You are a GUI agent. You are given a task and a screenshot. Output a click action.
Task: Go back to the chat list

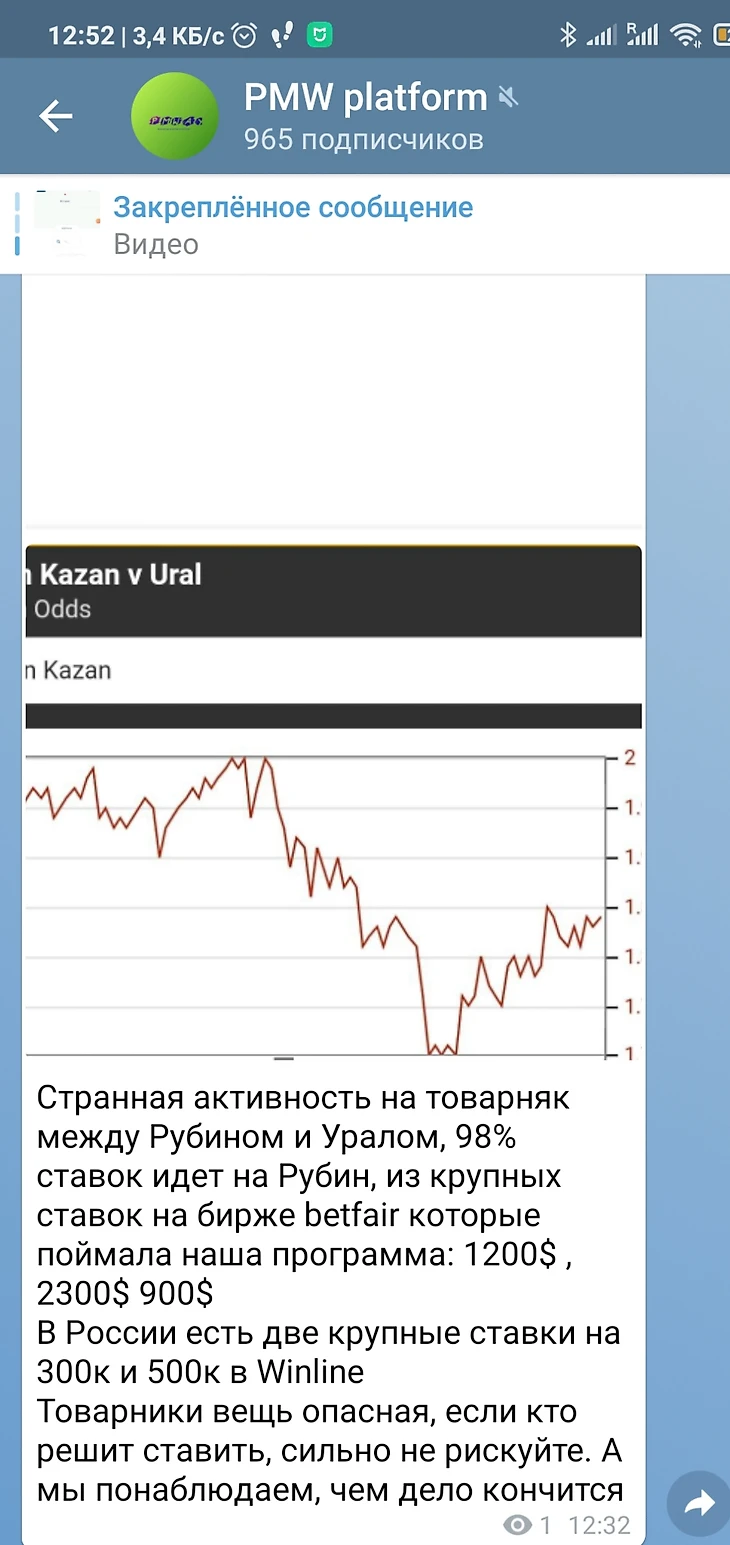[x=56, y=117]
